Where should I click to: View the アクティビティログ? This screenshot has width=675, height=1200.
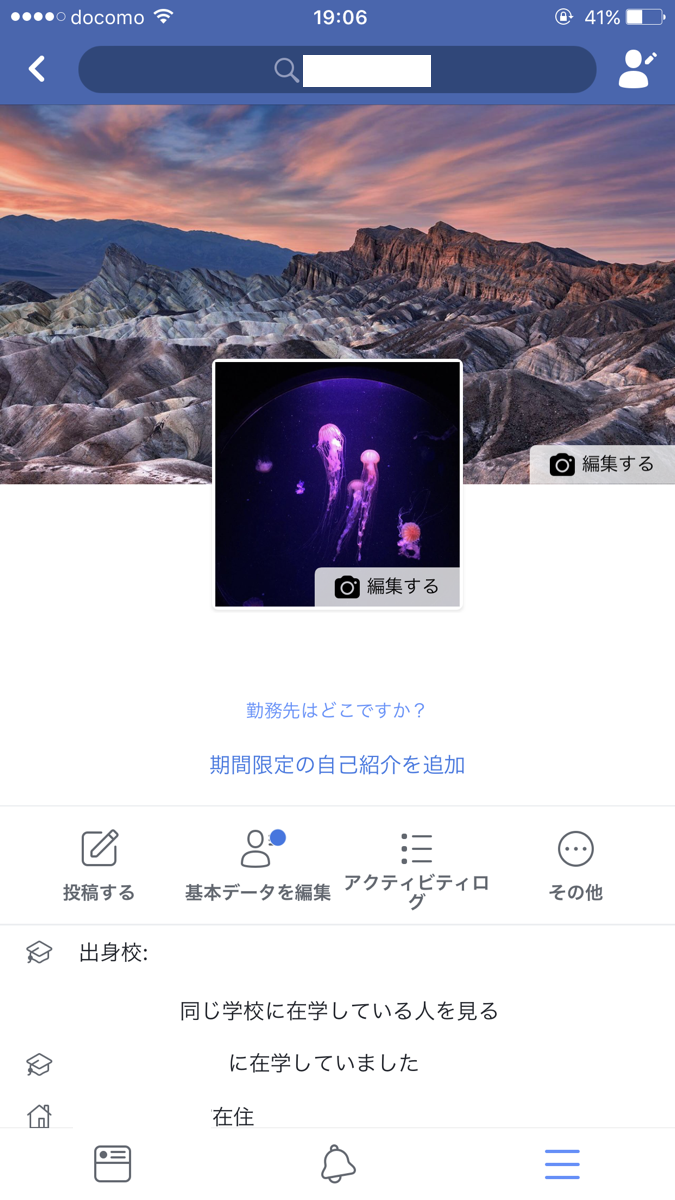pos(417,868)
